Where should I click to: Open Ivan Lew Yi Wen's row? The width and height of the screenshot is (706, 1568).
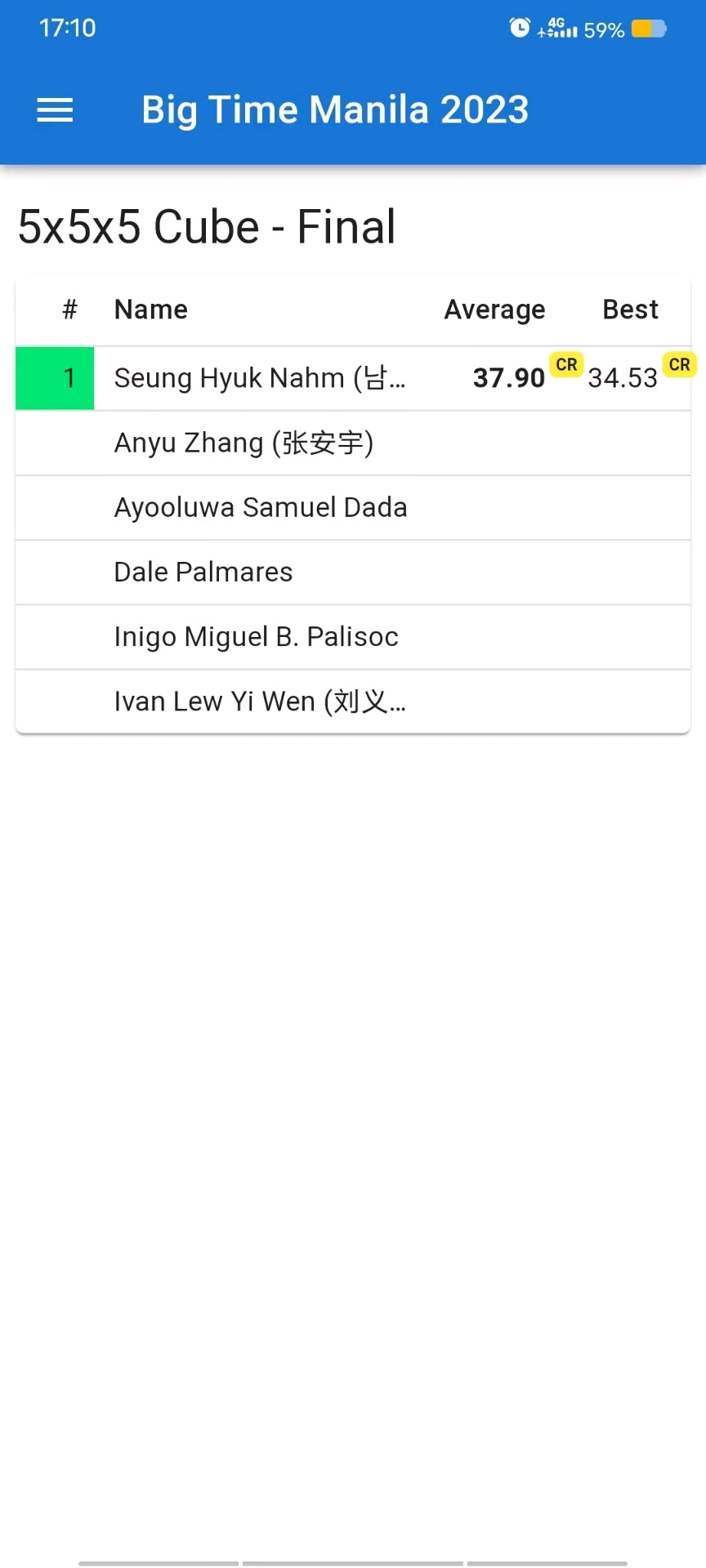(353, 702)
